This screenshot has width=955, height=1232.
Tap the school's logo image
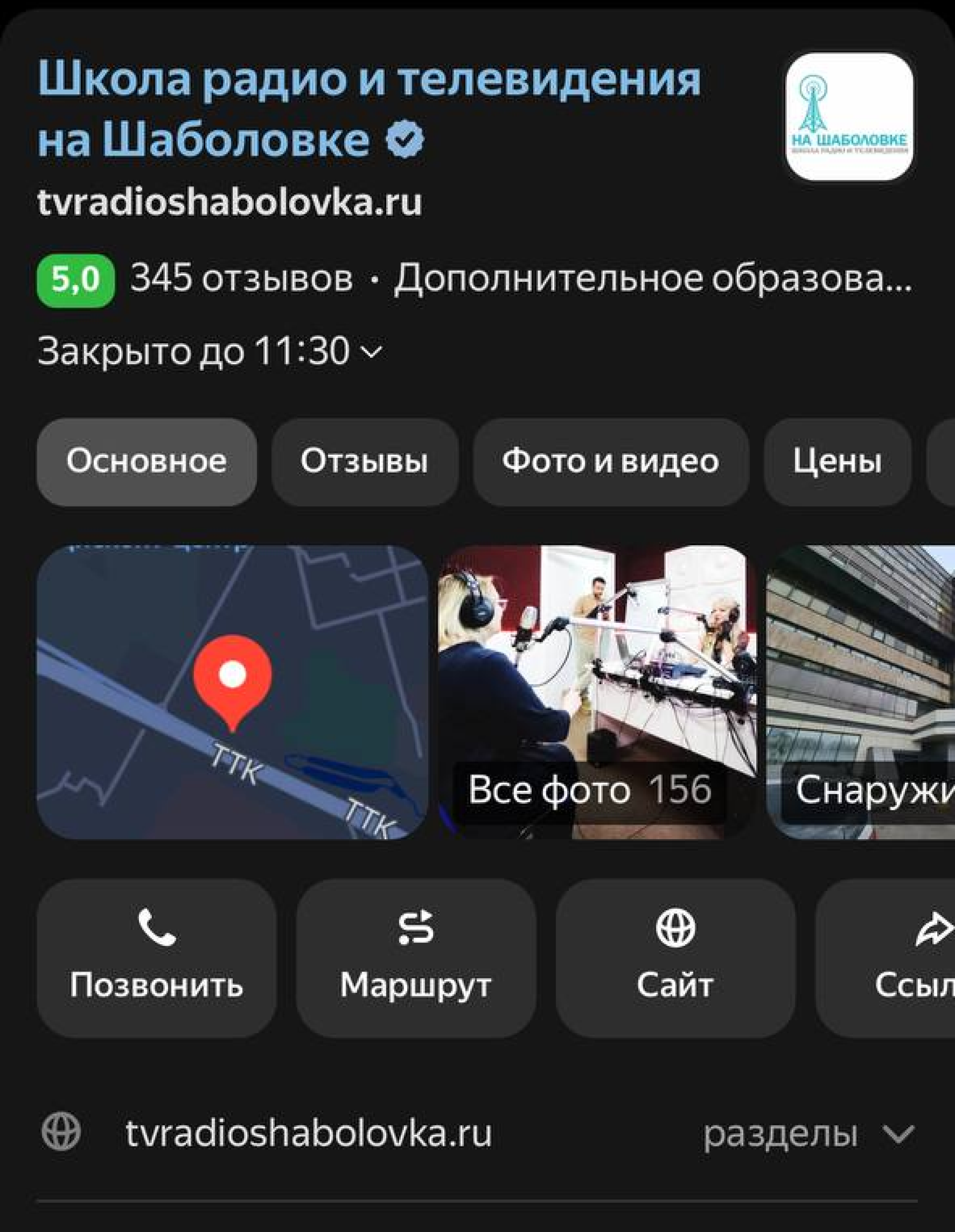pyautogui.click(x=849, y=117)
